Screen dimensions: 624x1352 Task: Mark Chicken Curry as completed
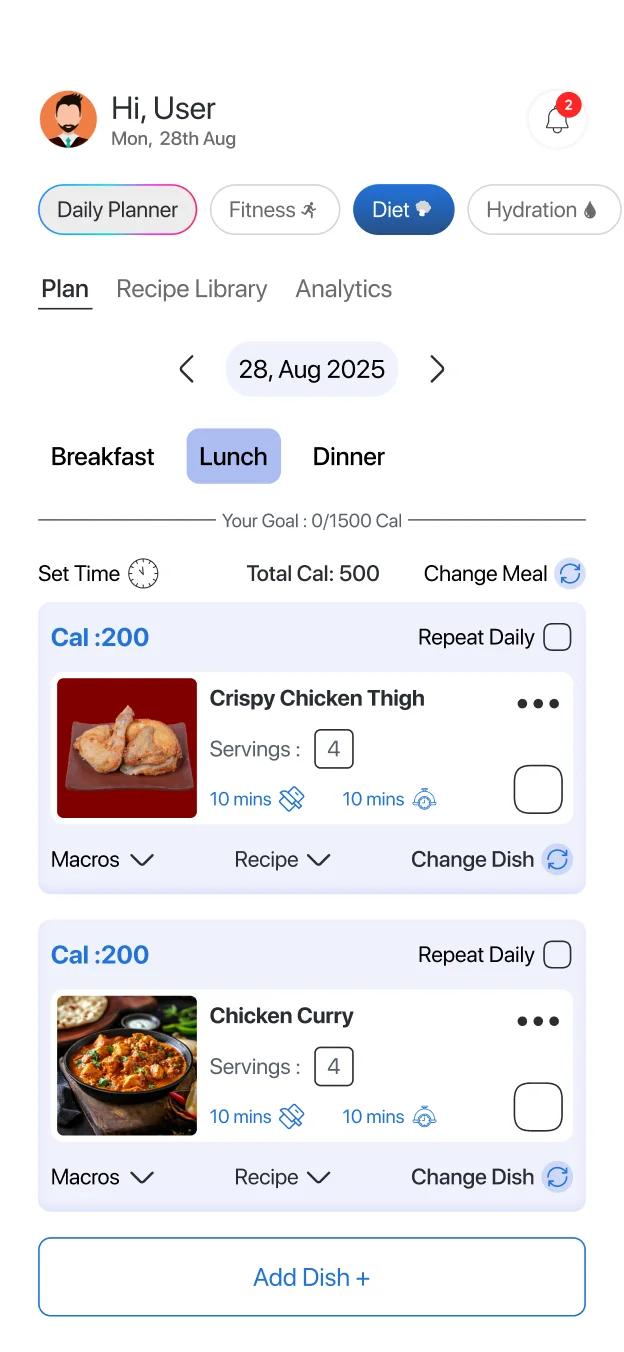tap(538, 1107)
